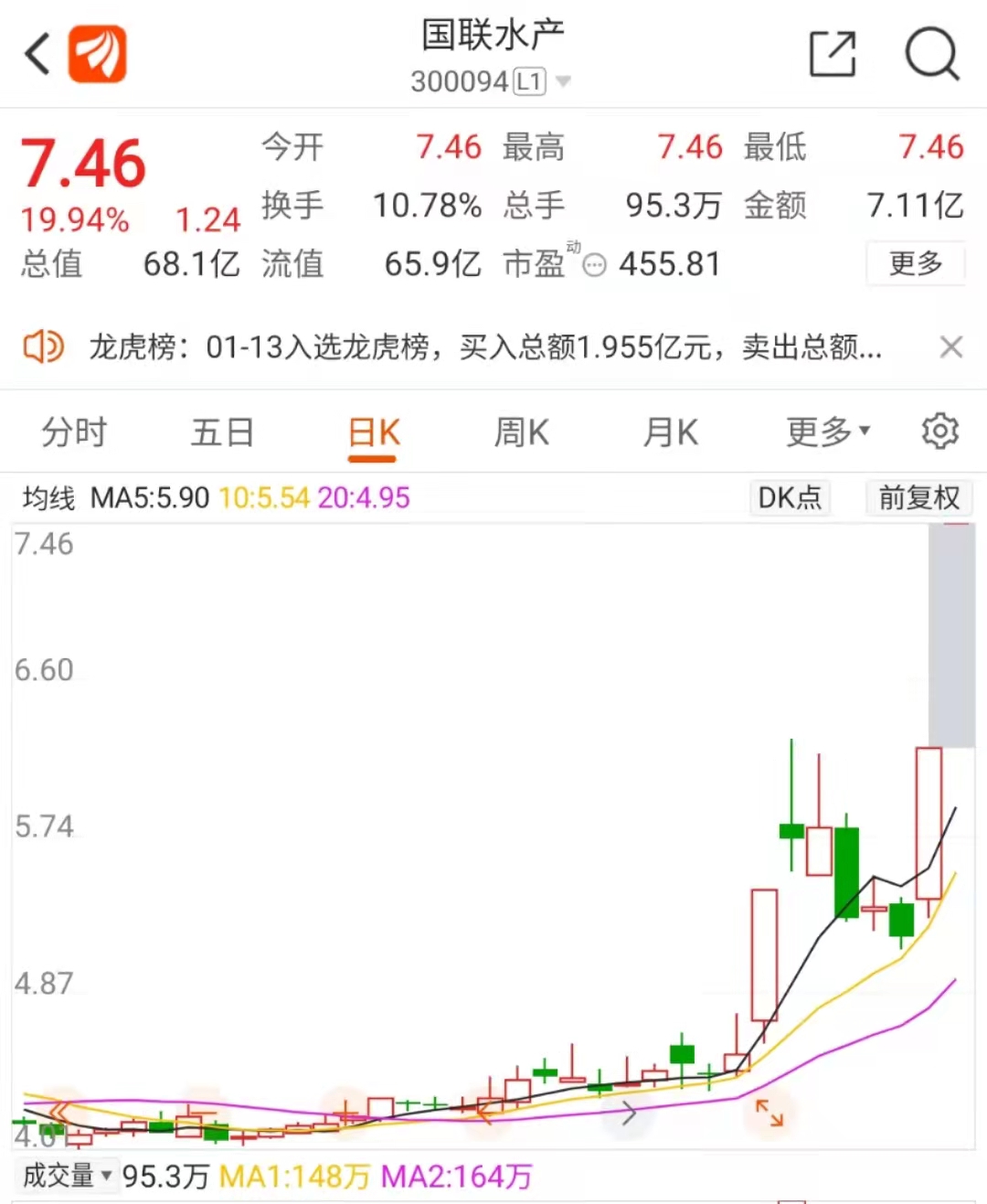Image resolution: width=987 pixels, height=1204 pixels.
Task: Share this stock page
Action: pos(833,54)
